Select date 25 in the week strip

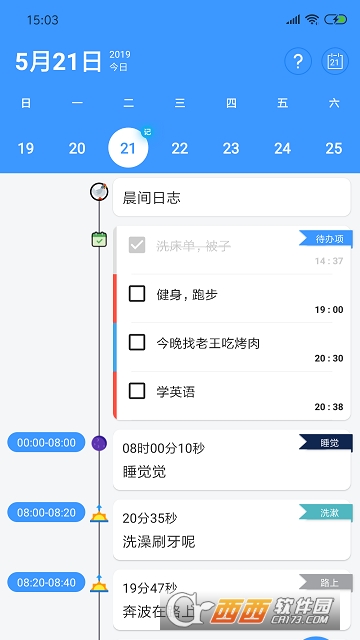(x=334, y=148)
